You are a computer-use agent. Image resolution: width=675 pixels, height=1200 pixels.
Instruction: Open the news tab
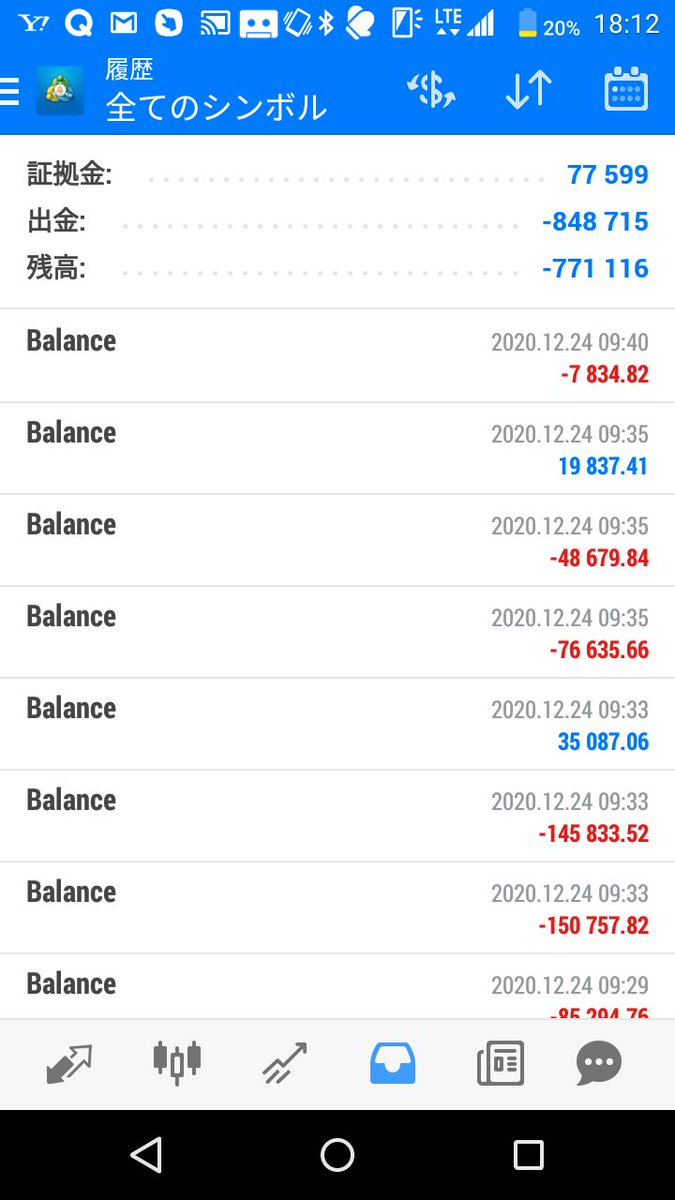500,1064
